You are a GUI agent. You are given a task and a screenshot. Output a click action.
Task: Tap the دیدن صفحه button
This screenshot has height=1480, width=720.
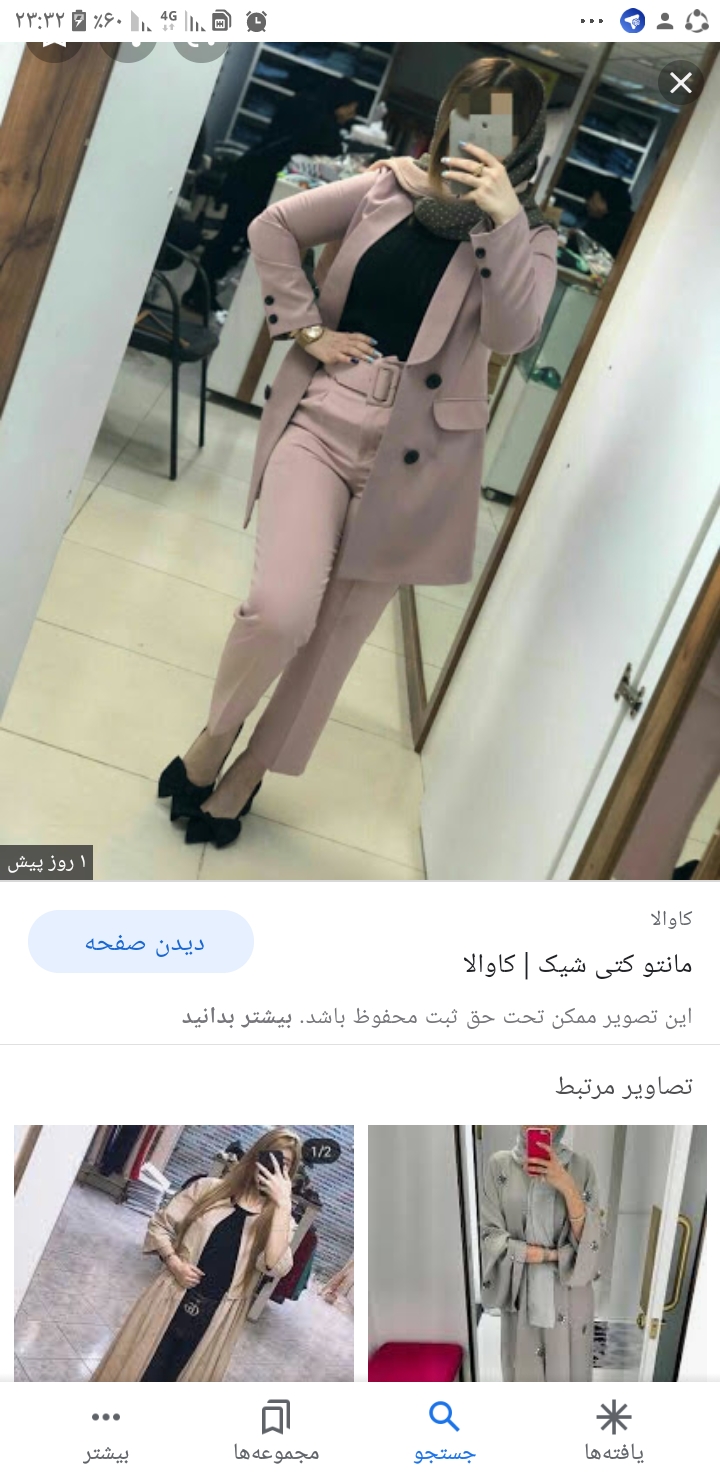click(141, 942)
